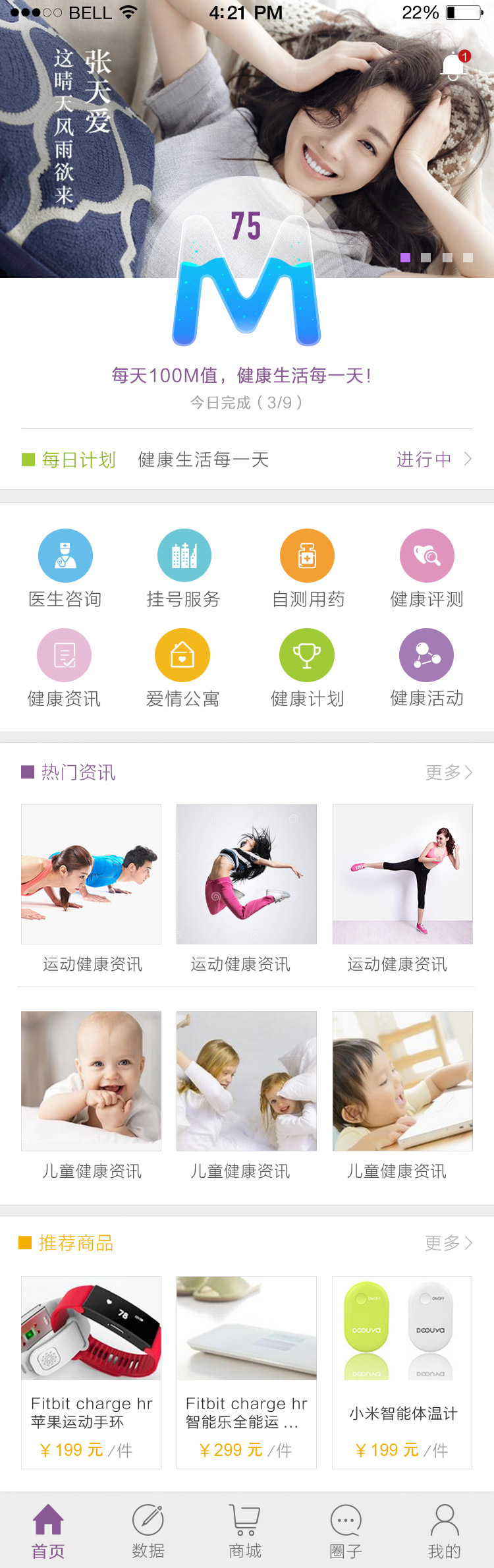Switch to the 商城 tab
This screenshot has height=1568, width=494.
tap(245, 1531)
